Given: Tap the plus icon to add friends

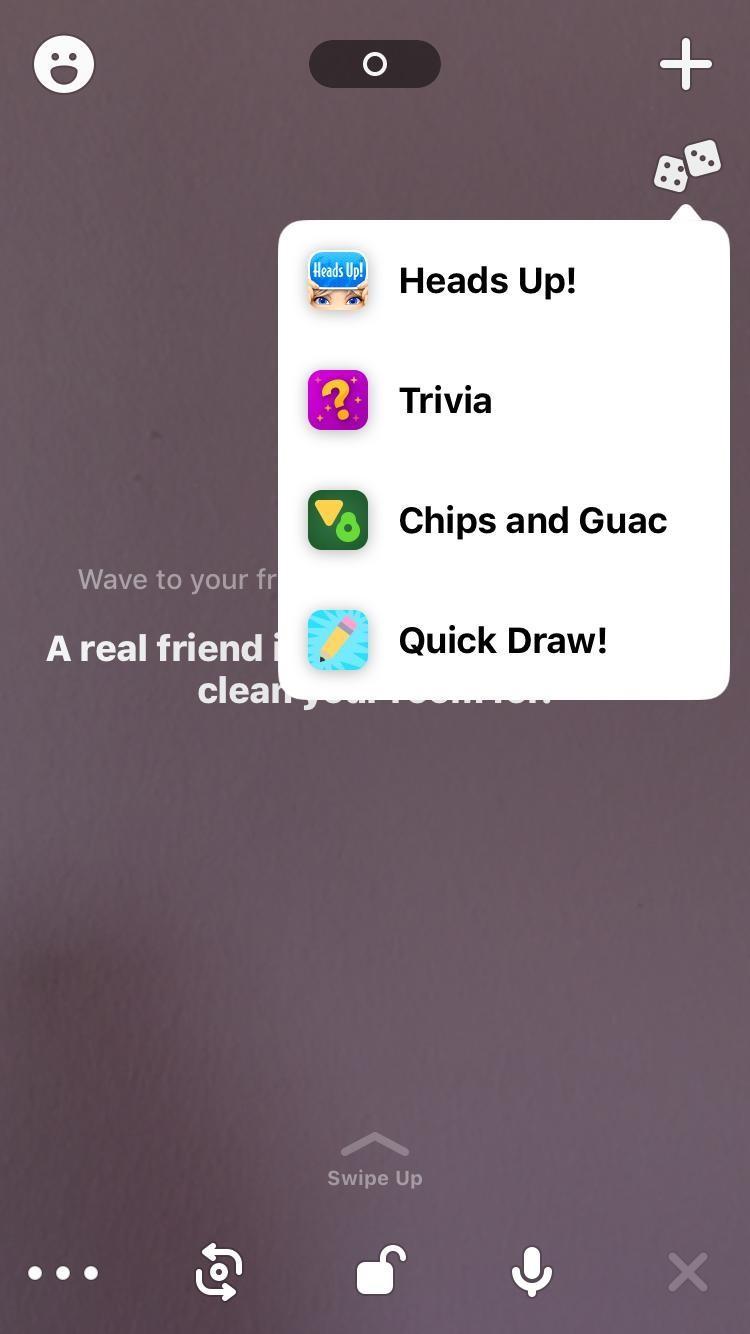Looking at the screenshot, I should [686, 65].
